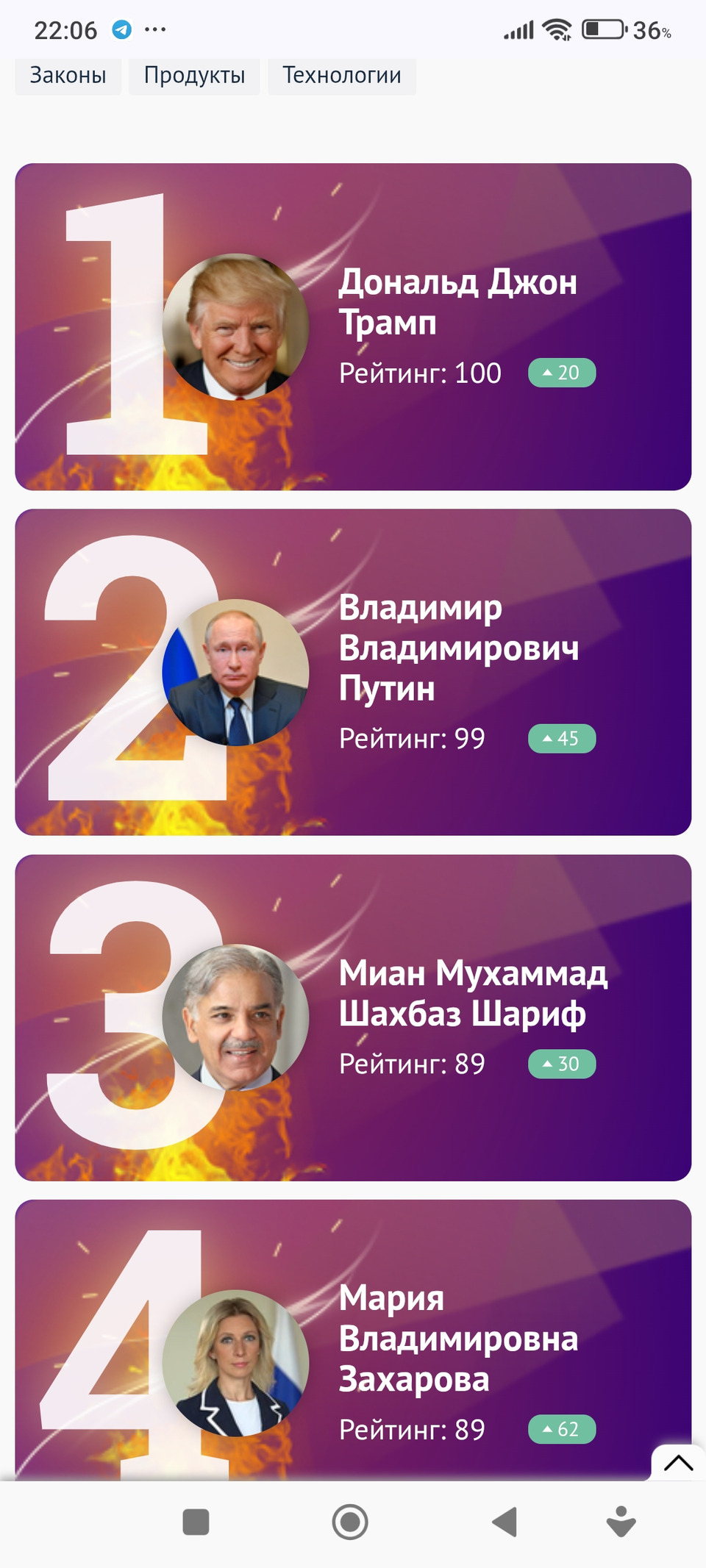The height and width of the screenshot is (1568, 706).
Task: Go to the home screen via the home button
Action: tap(350, 1522)
